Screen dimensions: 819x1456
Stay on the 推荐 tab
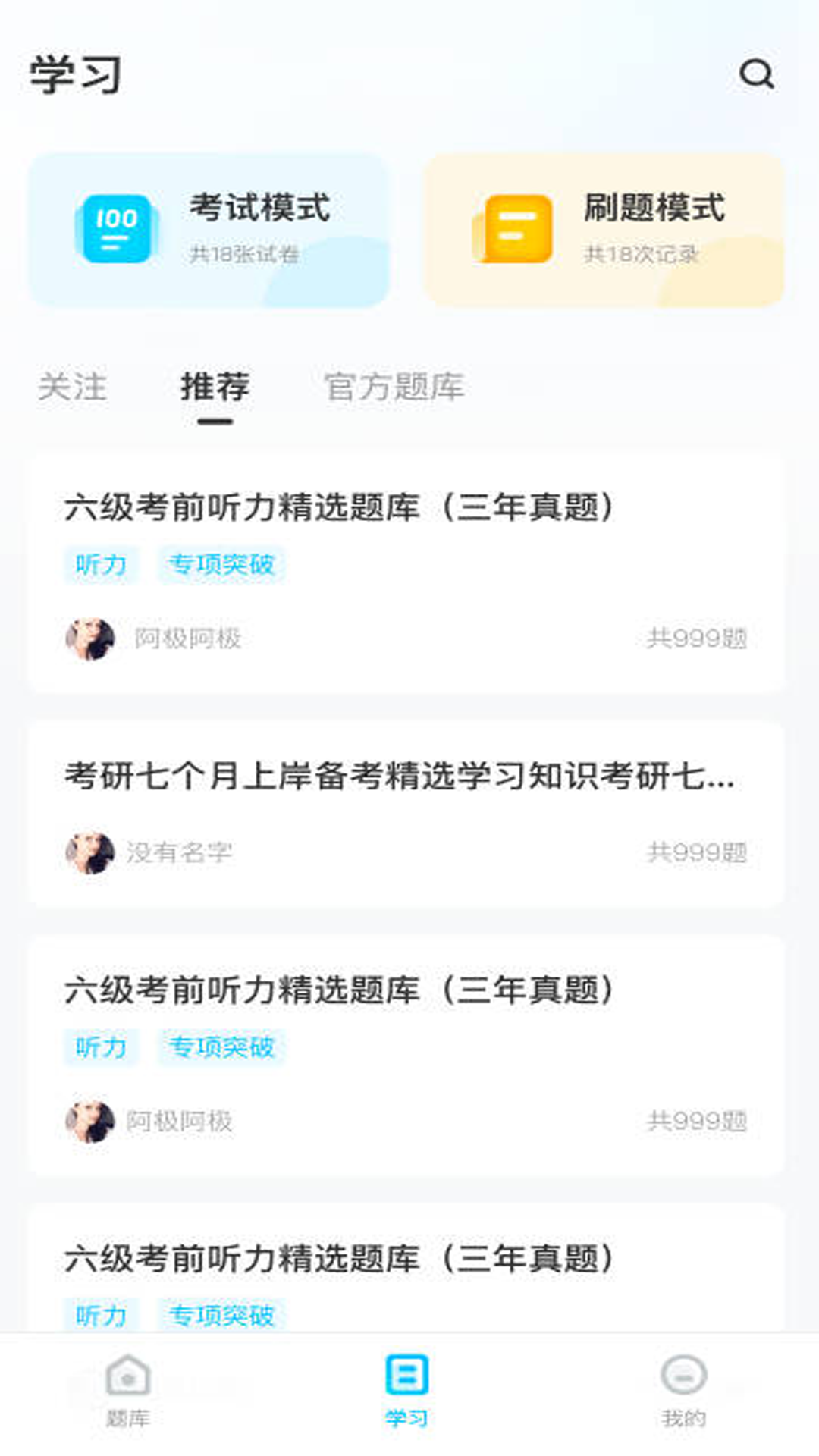215,388
